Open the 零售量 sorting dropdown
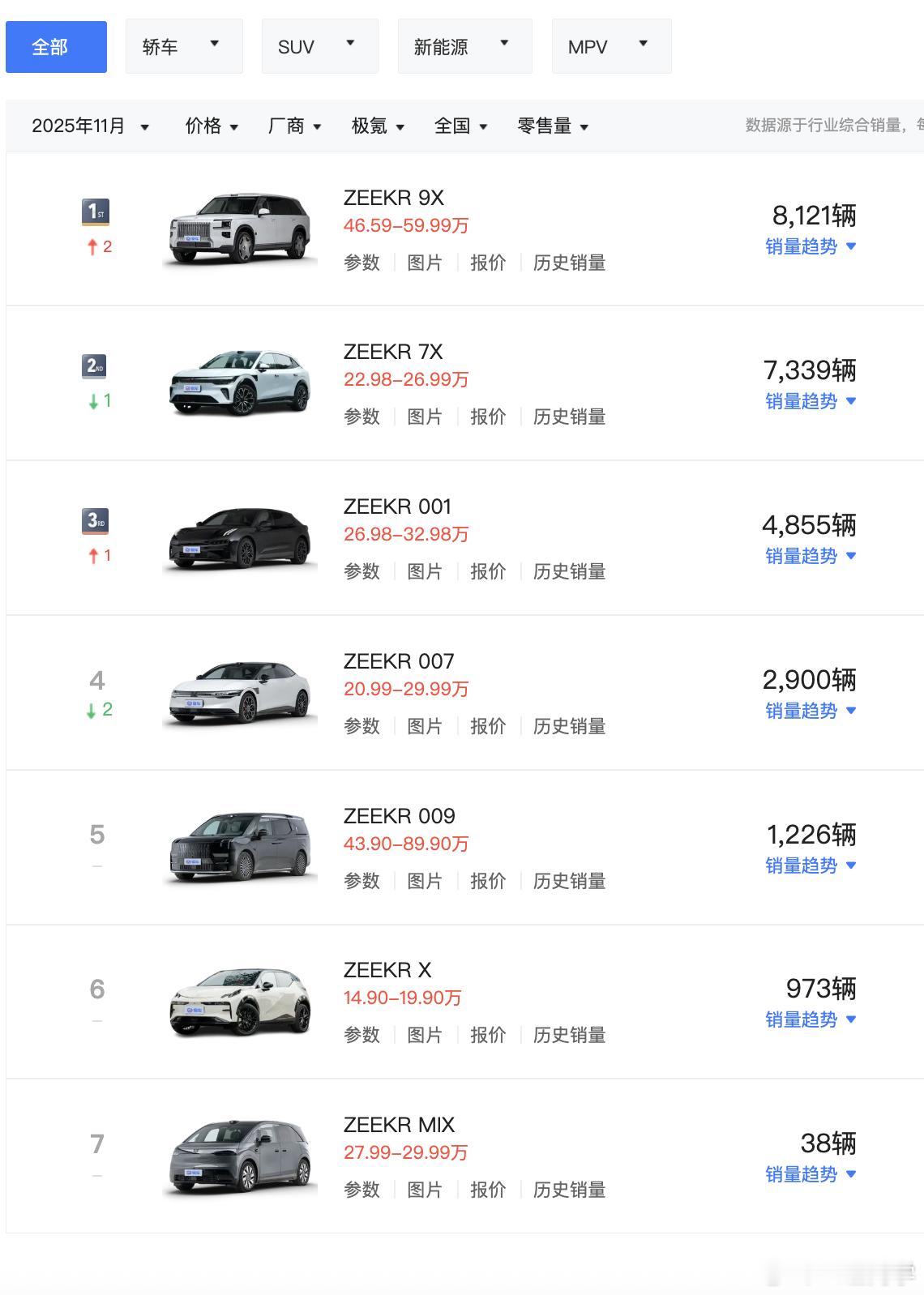Screen dimensions: 924x1295 click(550, 126)
